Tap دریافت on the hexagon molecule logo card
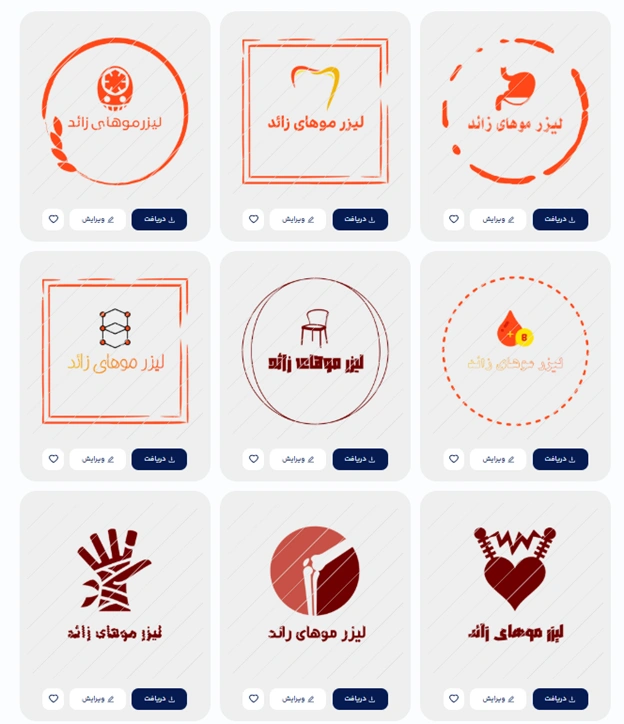The width and height of the screenshot is (624, 724). (x=159, y=459)
